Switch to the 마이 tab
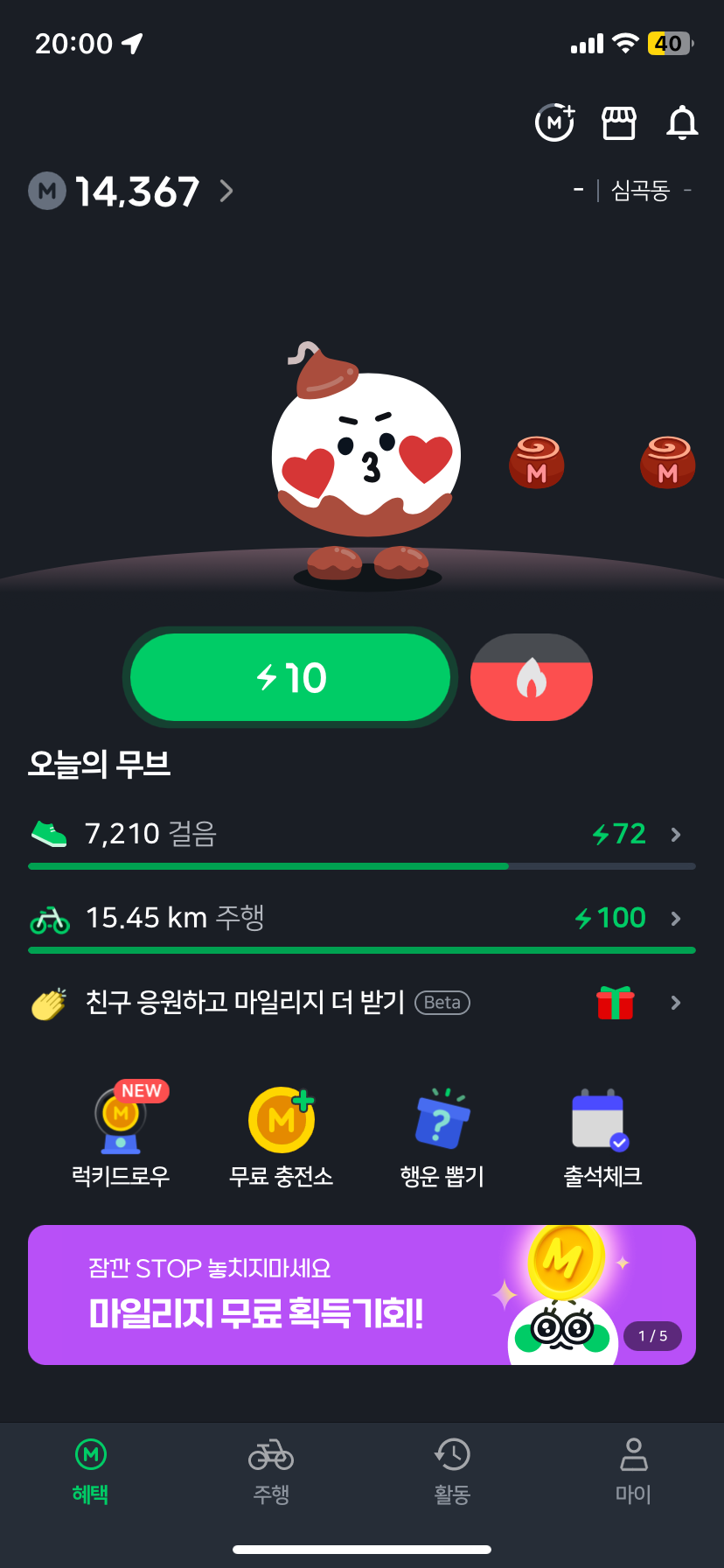 (x=633, y=1472)
